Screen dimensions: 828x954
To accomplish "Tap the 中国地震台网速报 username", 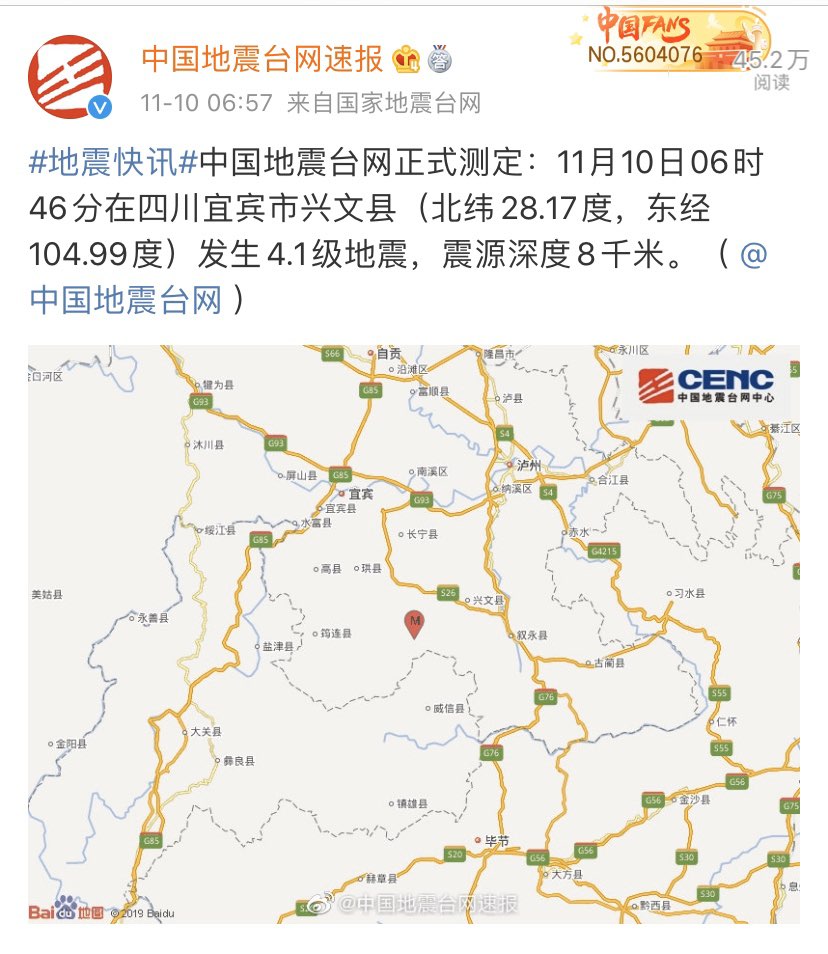I will coord(262,59).
